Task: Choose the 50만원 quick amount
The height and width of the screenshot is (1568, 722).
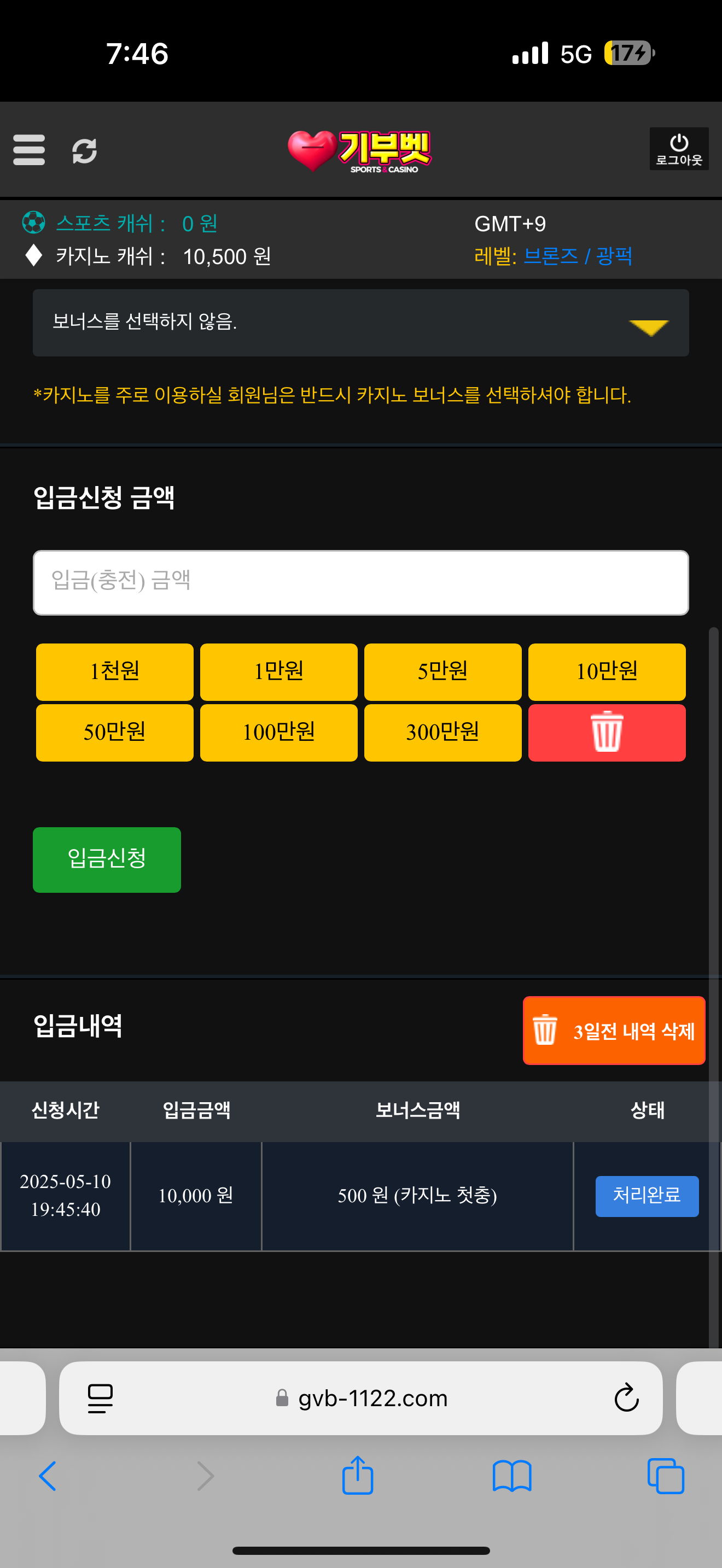Action: click(114, 732)
